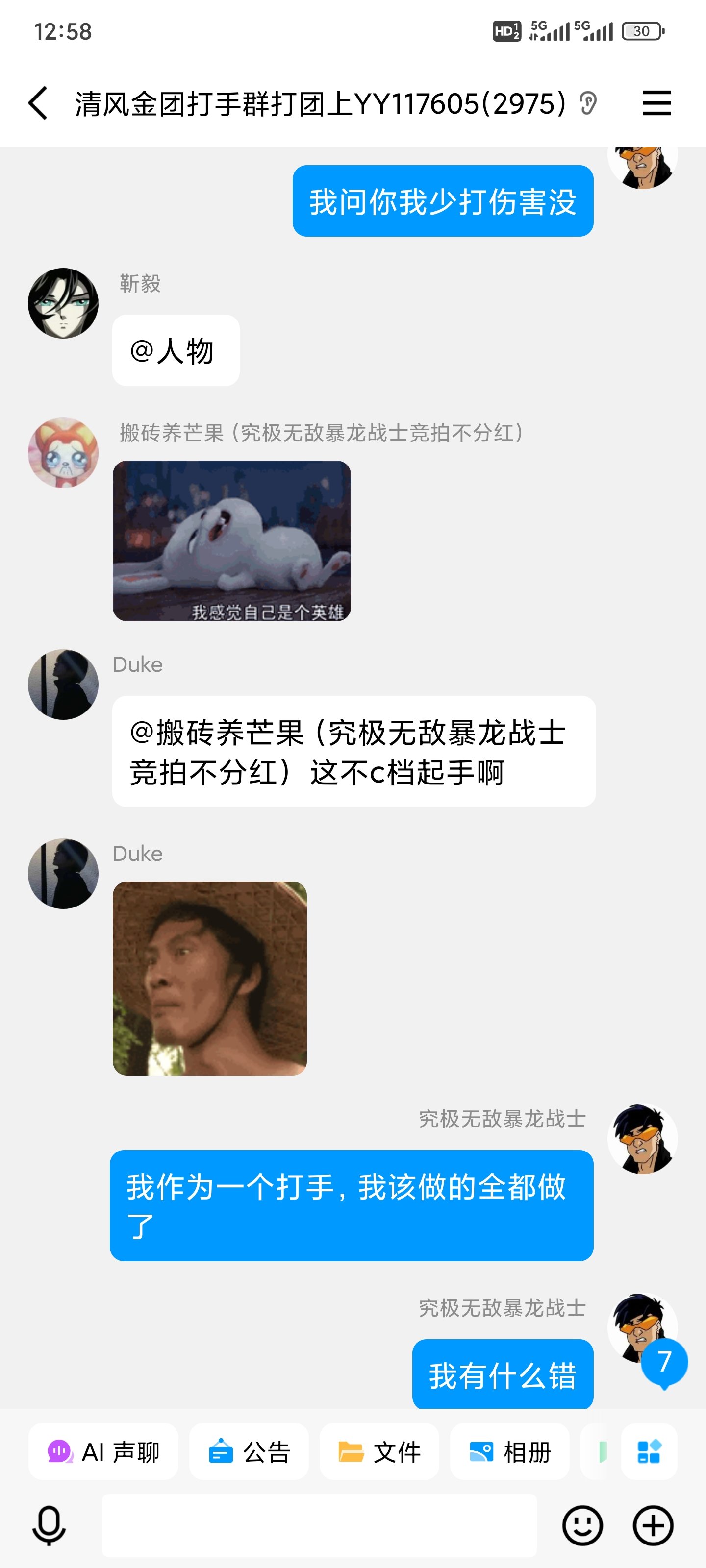Tap the voice message microphone
This screenshot has width=706, height=1568.
tap(49, 1525)
